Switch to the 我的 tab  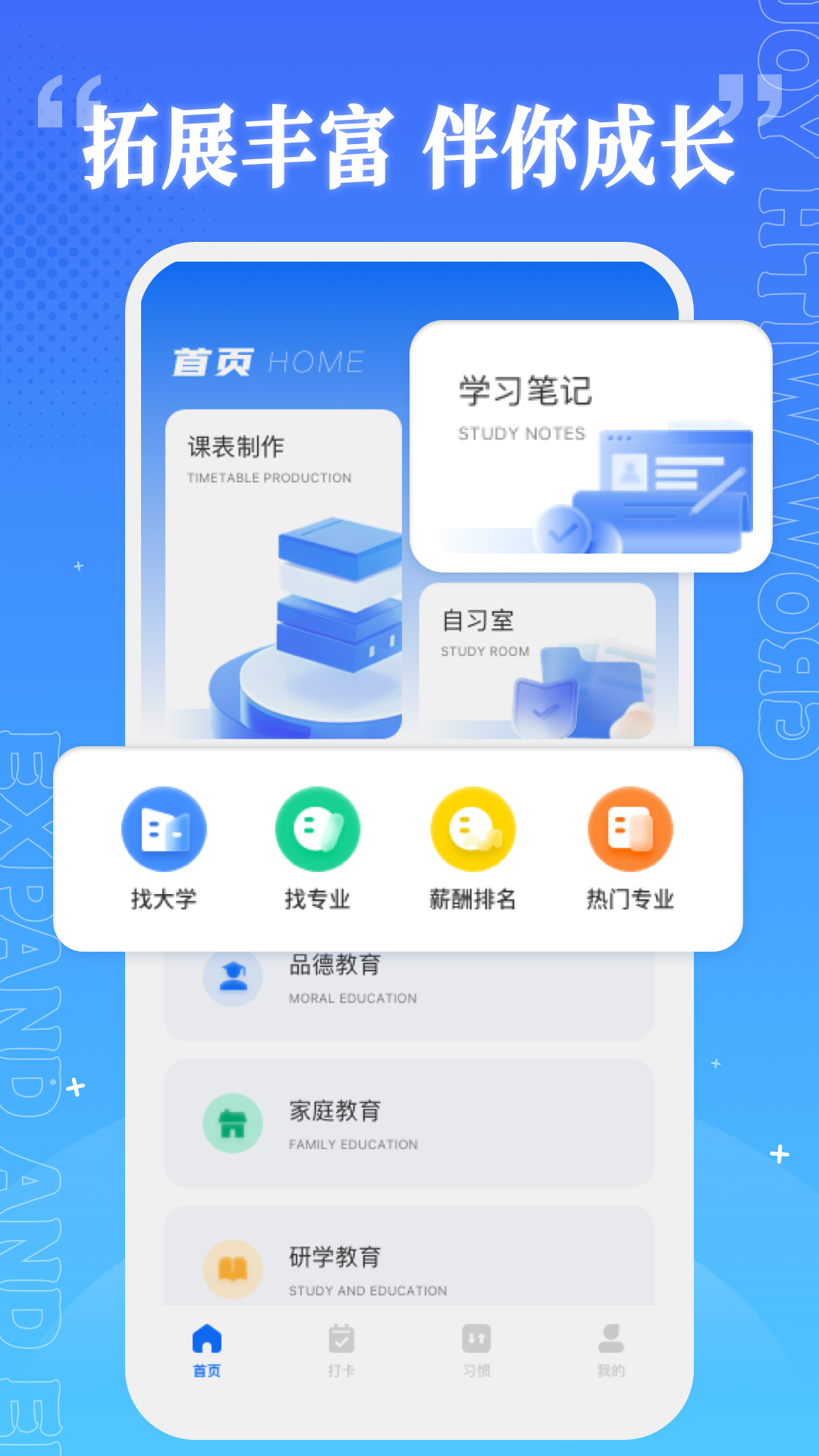point(610,1354)
